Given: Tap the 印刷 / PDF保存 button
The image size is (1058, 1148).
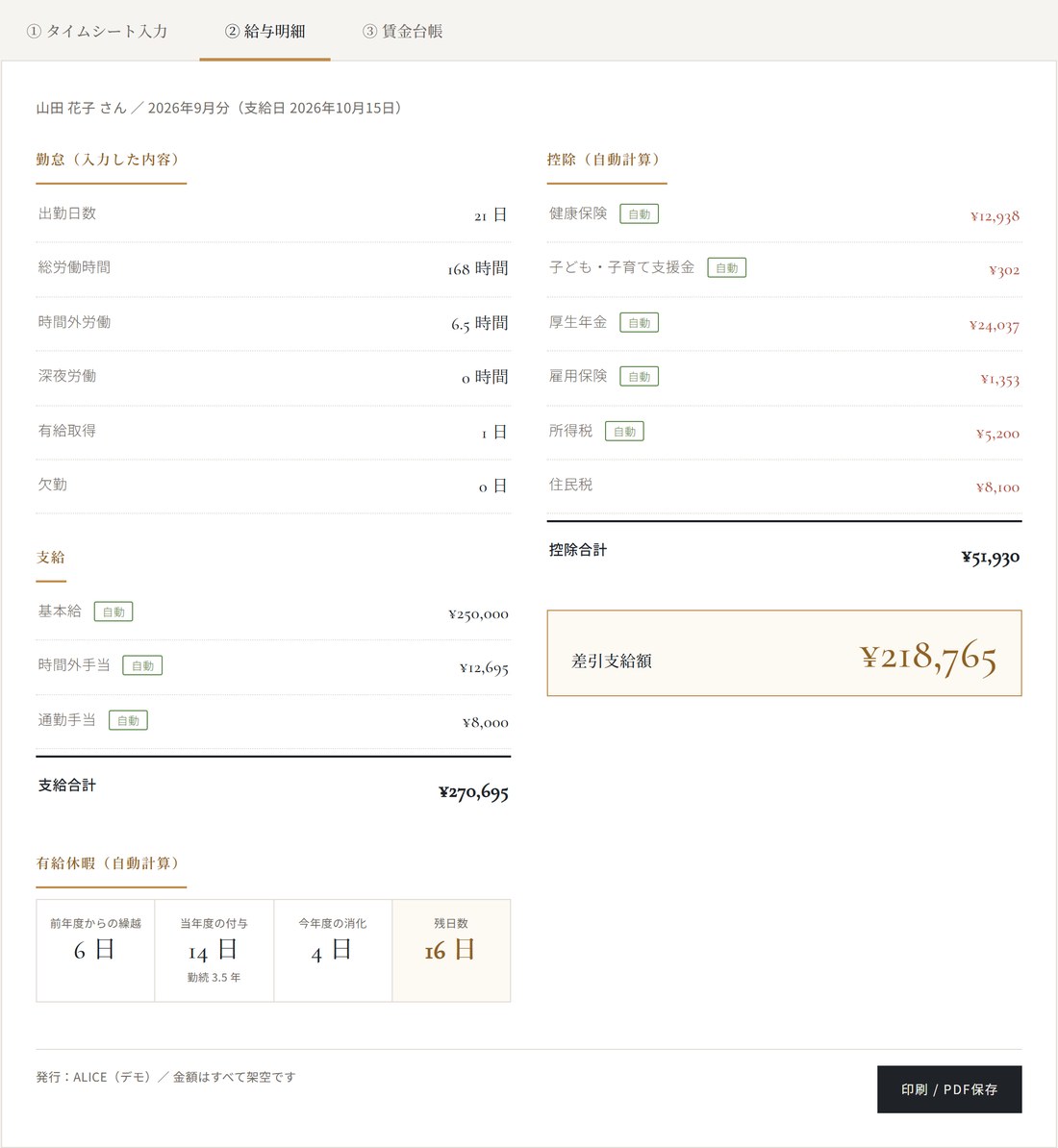Looking at the screenshot, I should pyautogui.click(x=949, y=1089).
